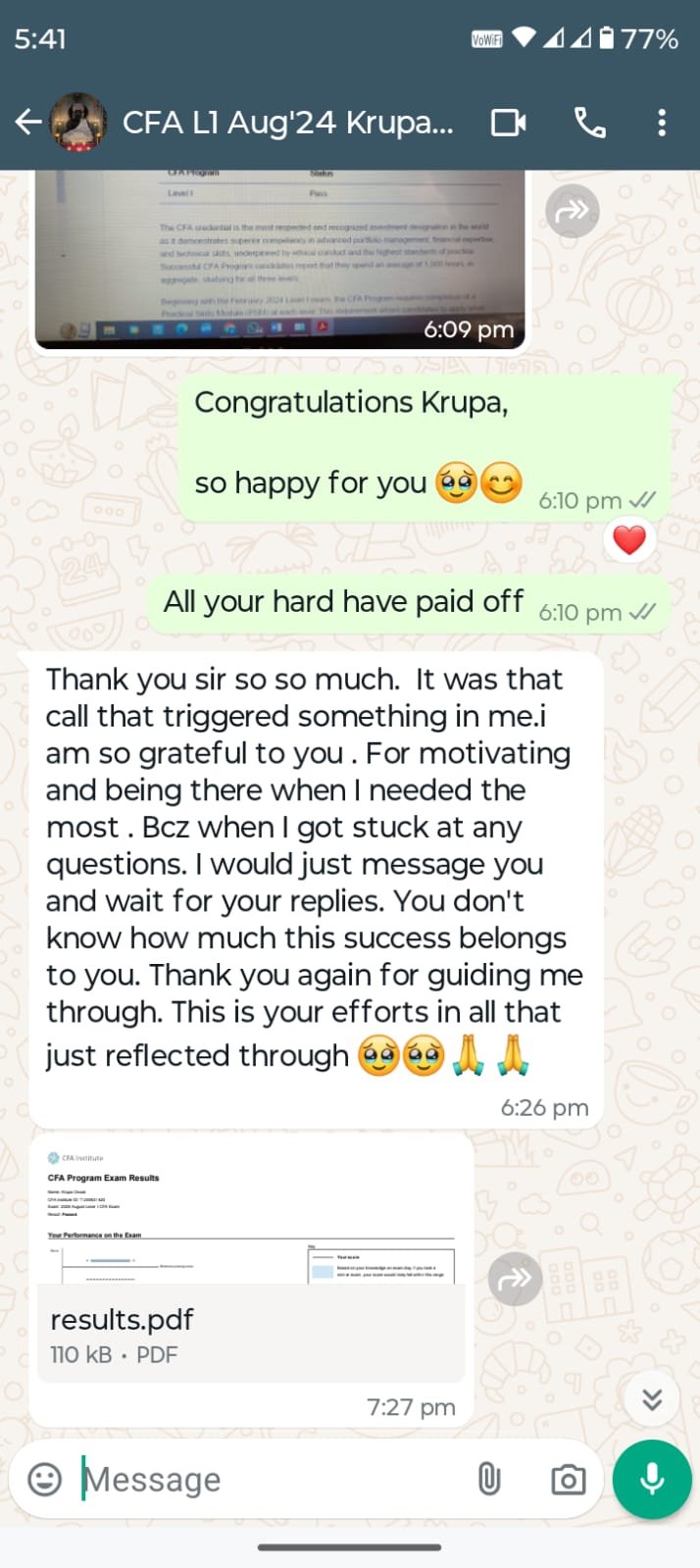Record a voice message
Image resolution: width=700 pixels, height=1568 pixels.
(x=652, y=1479)
